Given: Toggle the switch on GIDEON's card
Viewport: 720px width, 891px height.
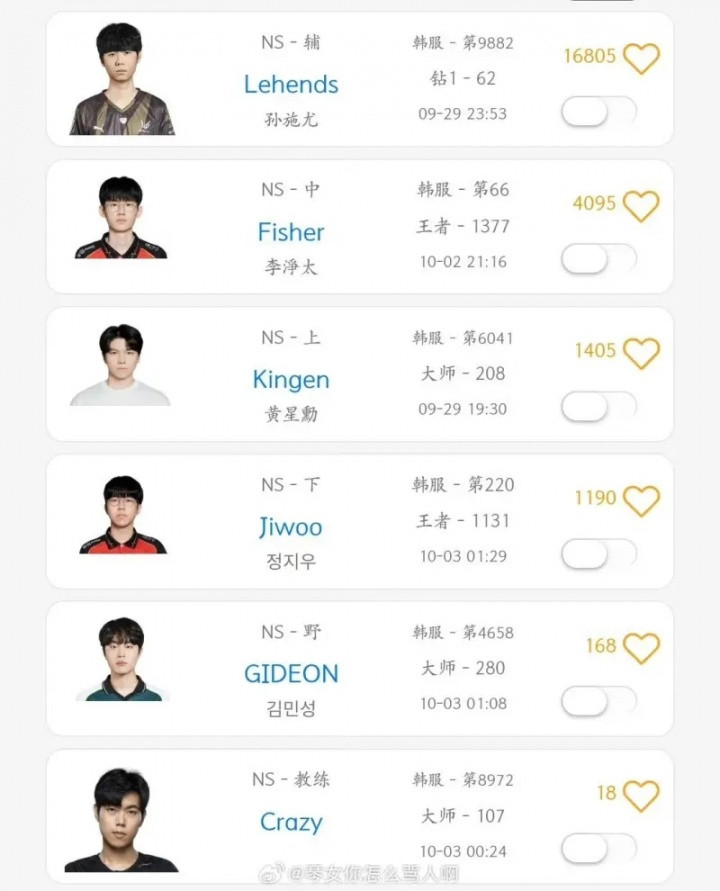Looking at the screenshot, I should 598,701.
